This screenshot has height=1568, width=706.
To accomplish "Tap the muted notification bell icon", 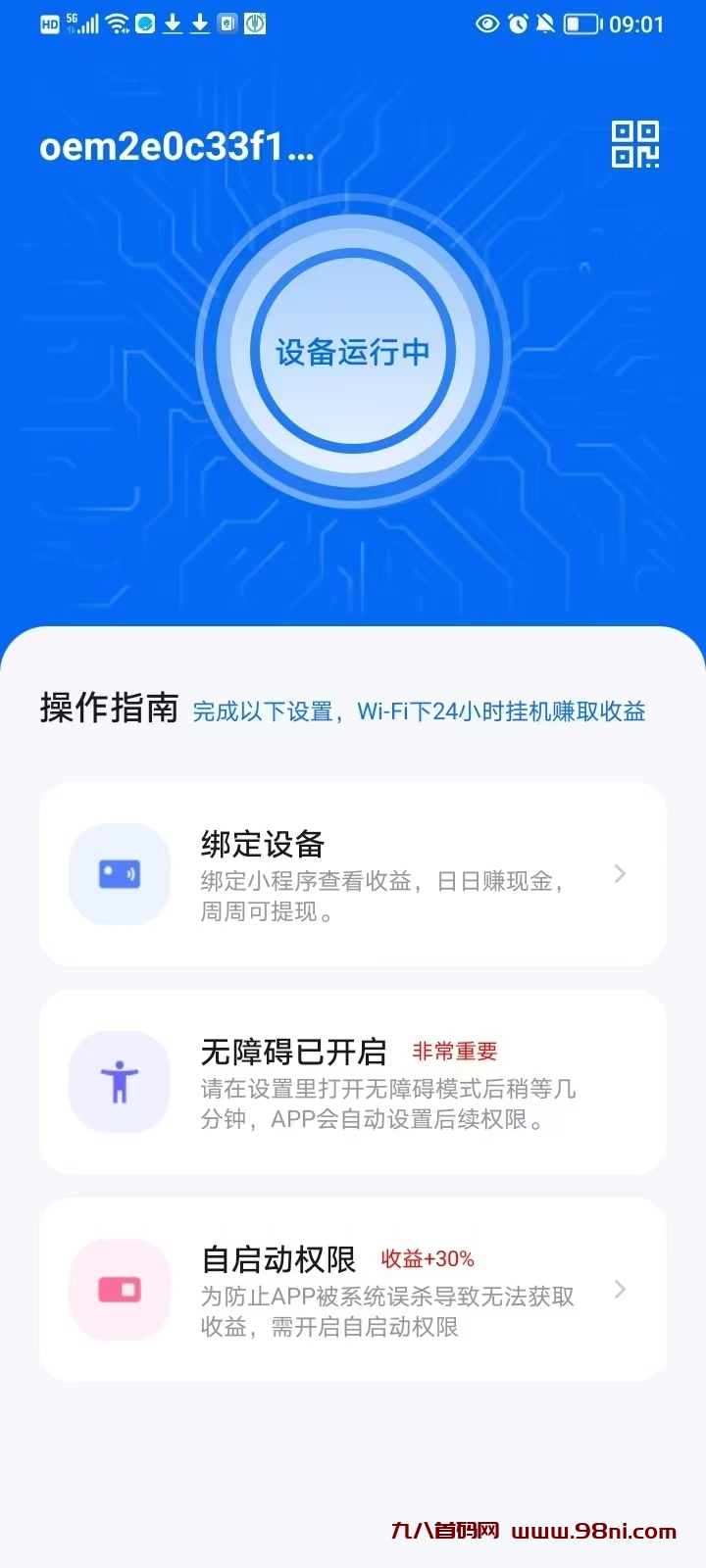I will 546,23.
